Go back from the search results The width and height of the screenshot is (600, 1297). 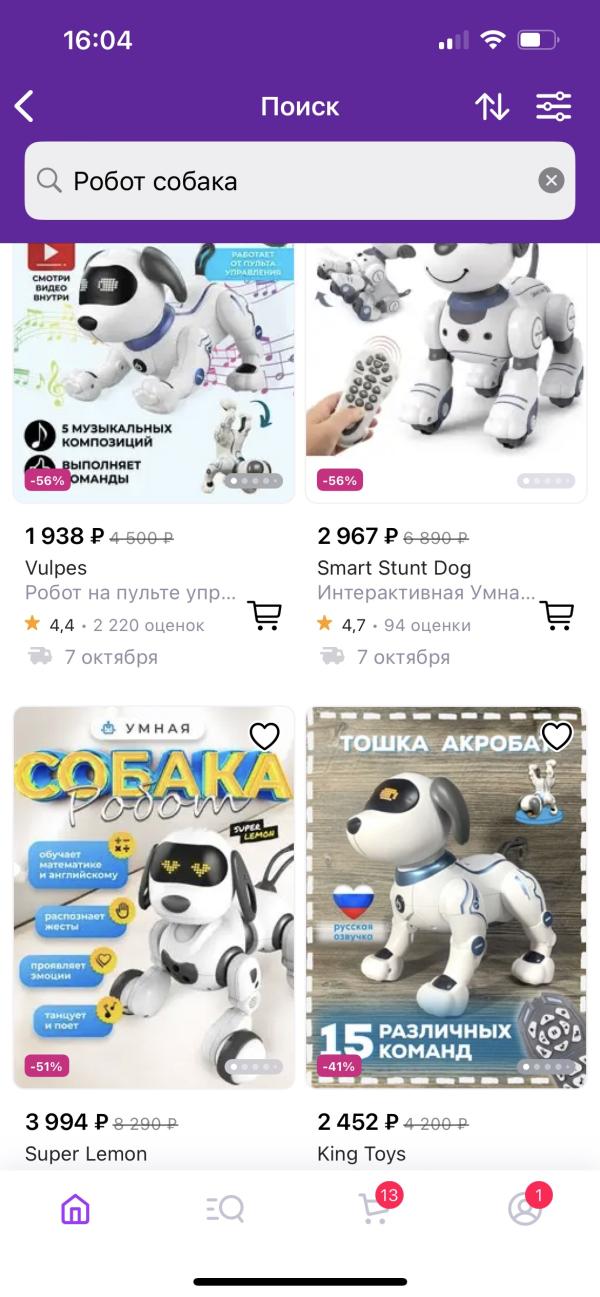[x=25, y=106]
